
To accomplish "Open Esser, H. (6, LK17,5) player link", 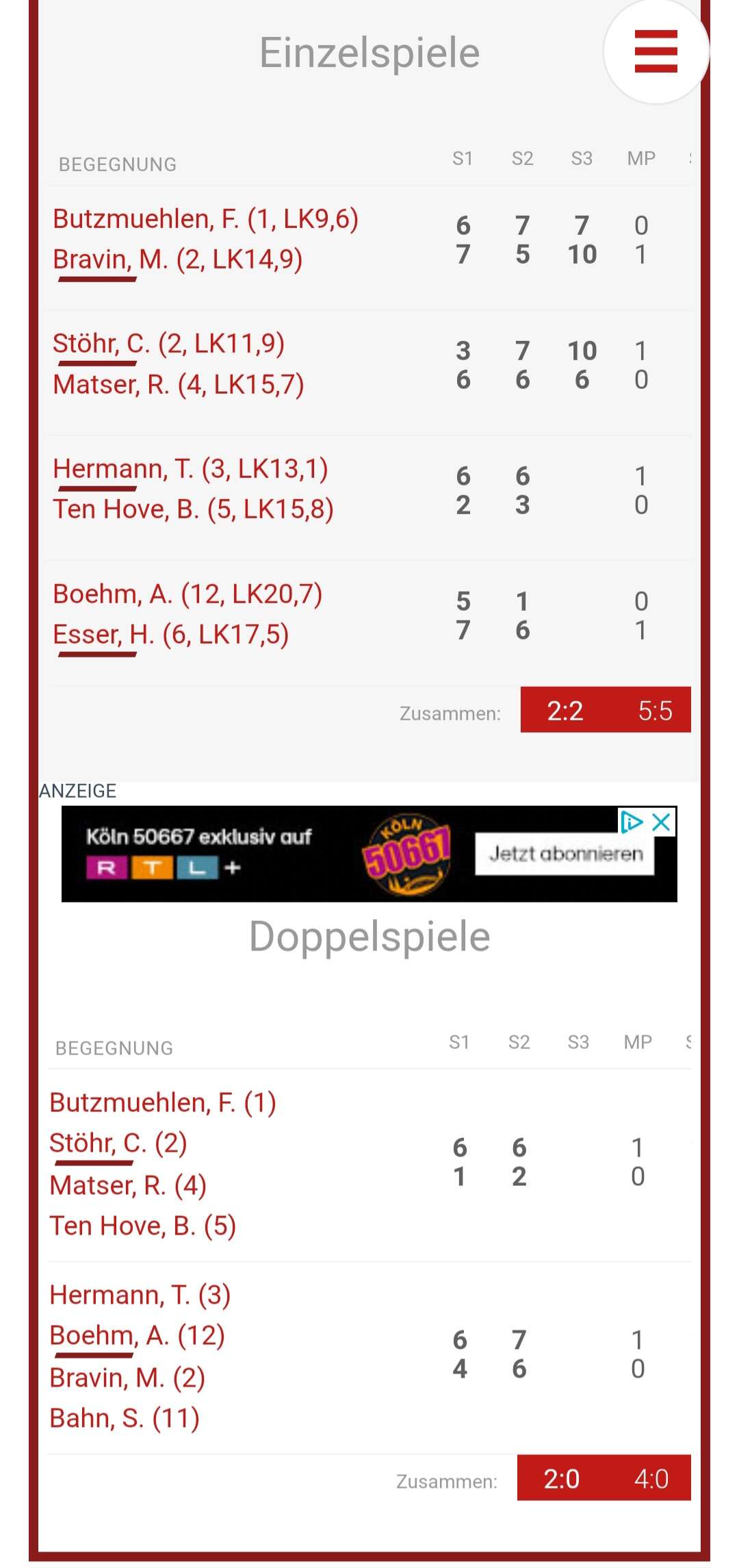I will [170, 635].
